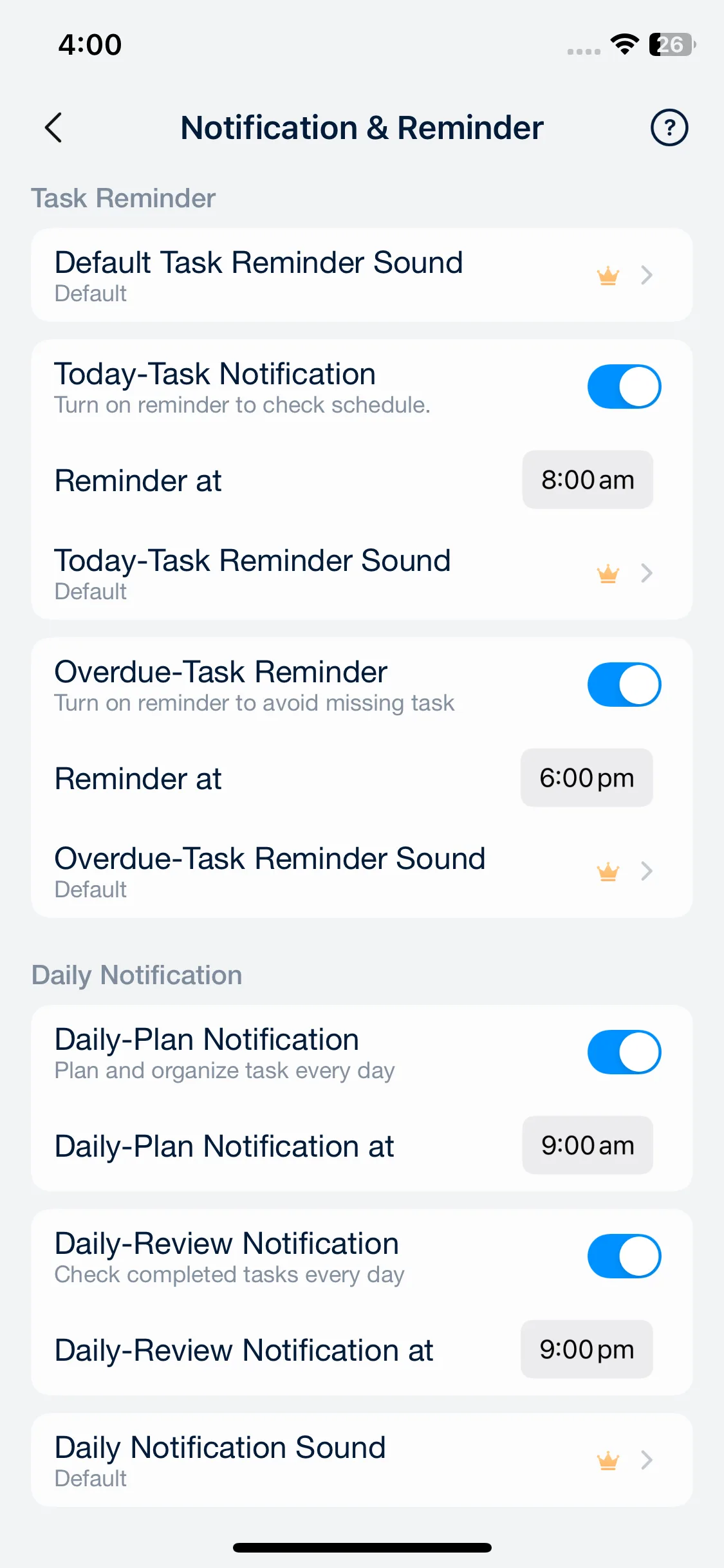724x1568 pixels.
Task: Open the help question mark icon
Action: click(669, 127)
